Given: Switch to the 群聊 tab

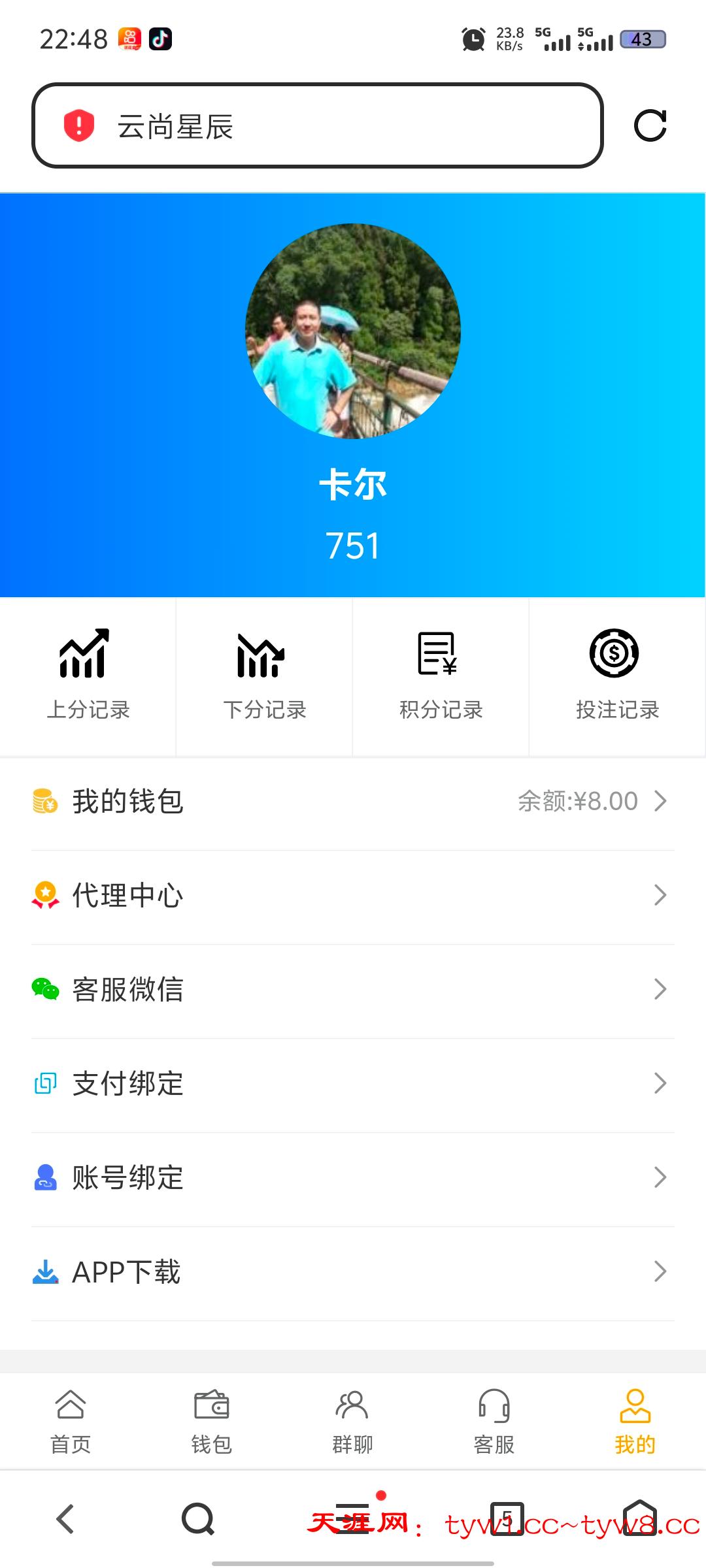Looking at the screenshot, I should 353,1418.
